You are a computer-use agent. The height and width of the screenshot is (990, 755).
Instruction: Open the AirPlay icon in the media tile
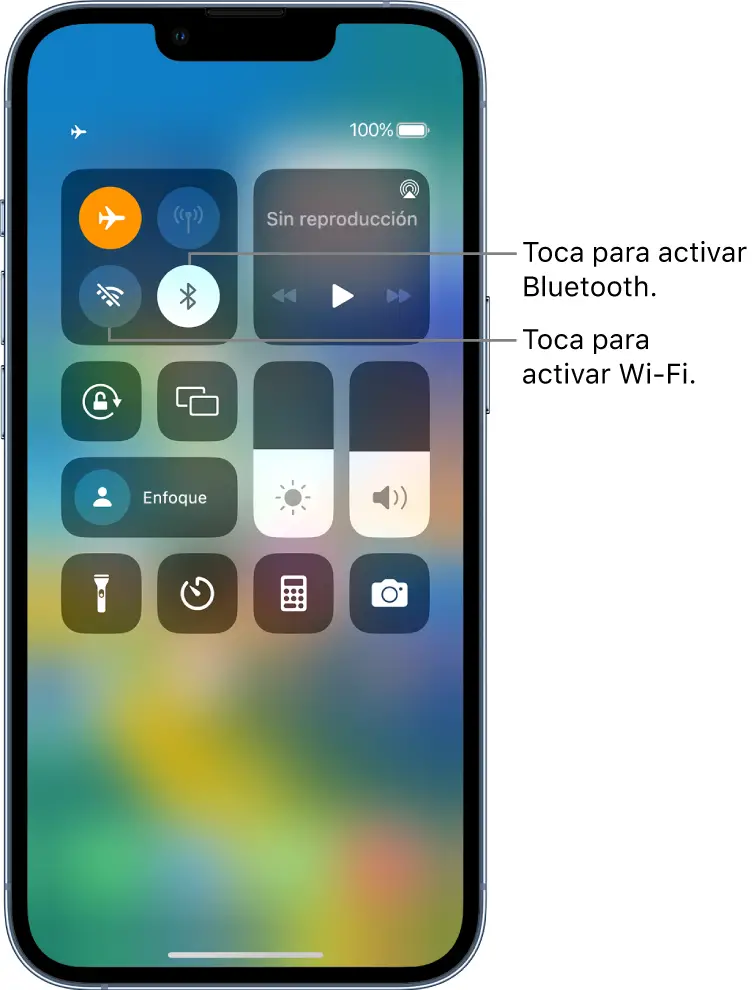tap(408, 189)
